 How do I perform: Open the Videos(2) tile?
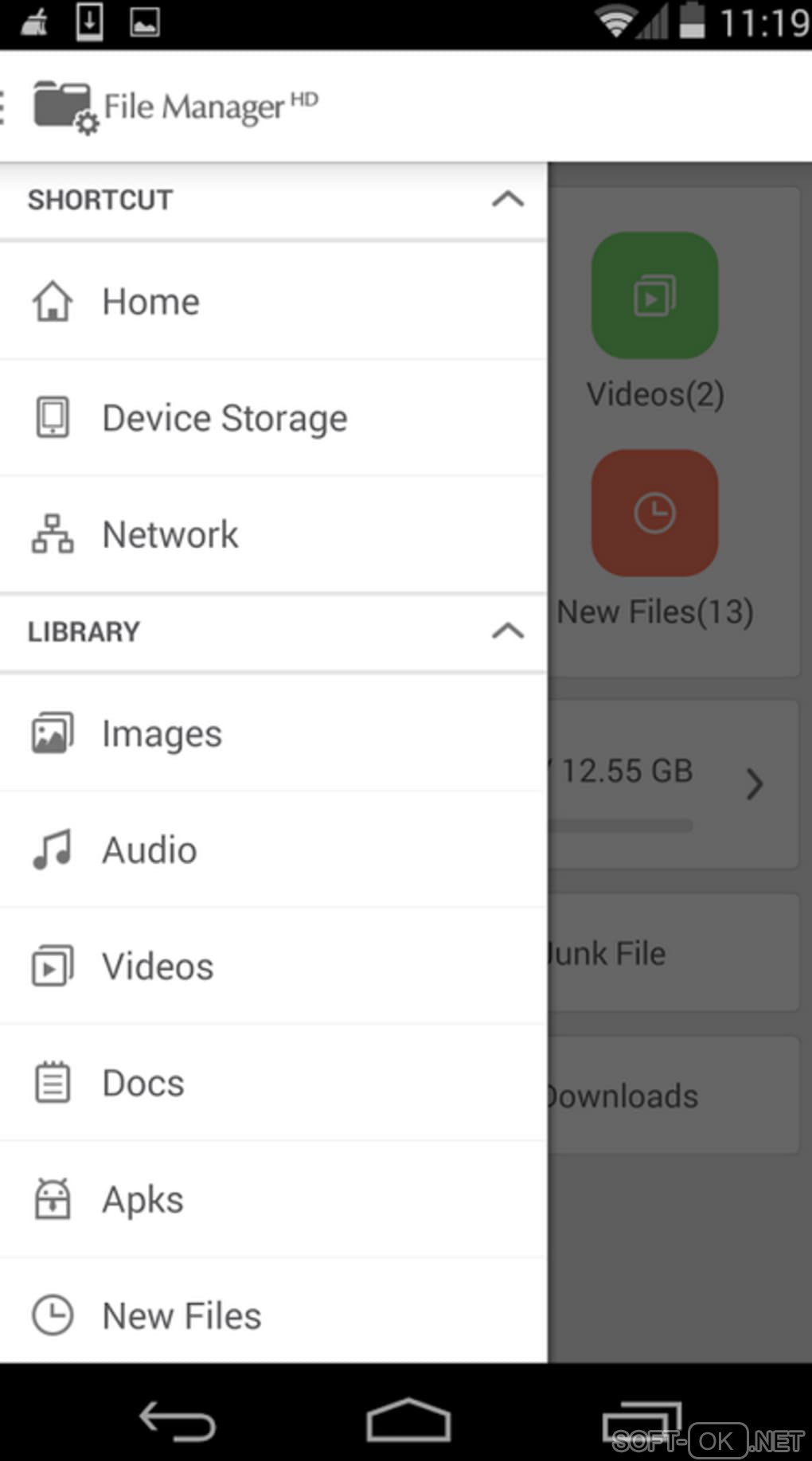654,318
